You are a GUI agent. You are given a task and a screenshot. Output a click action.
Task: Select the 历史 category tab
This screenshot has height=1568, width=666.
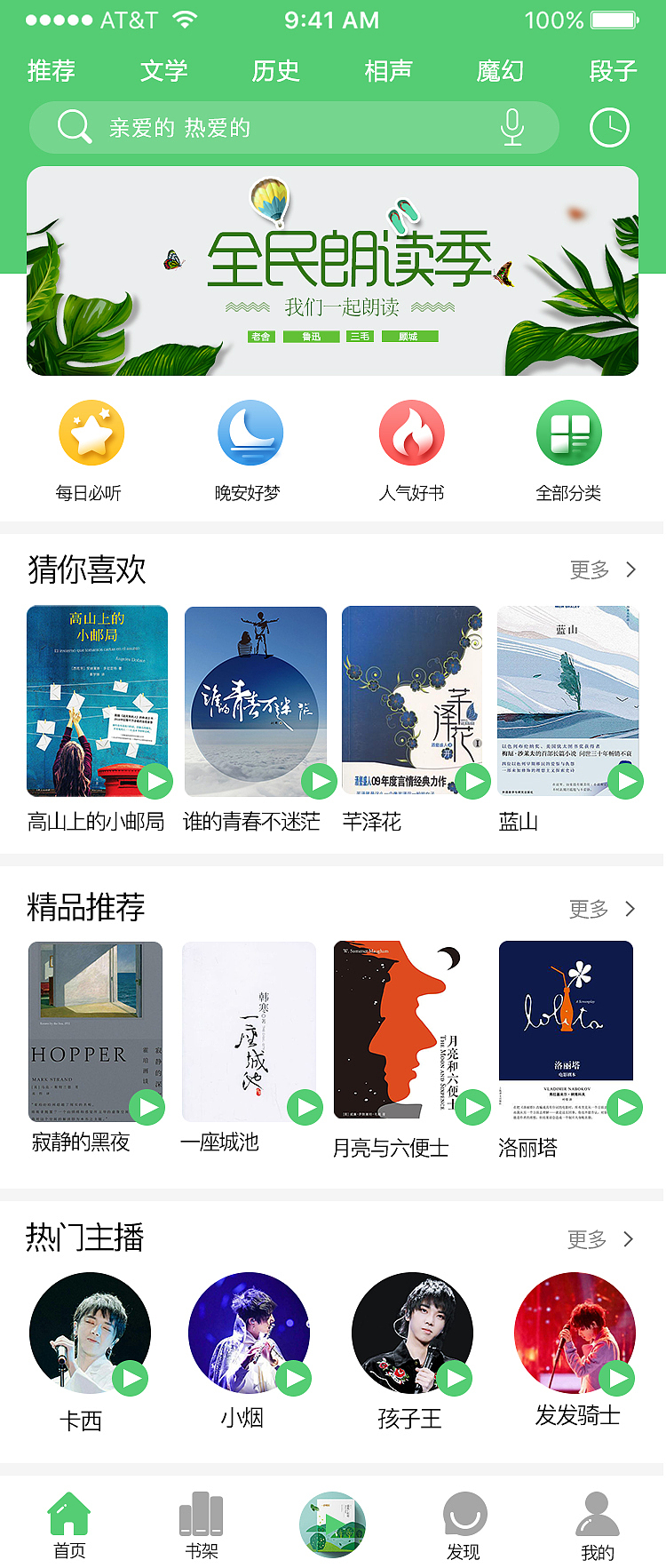[x=275, y=71]
